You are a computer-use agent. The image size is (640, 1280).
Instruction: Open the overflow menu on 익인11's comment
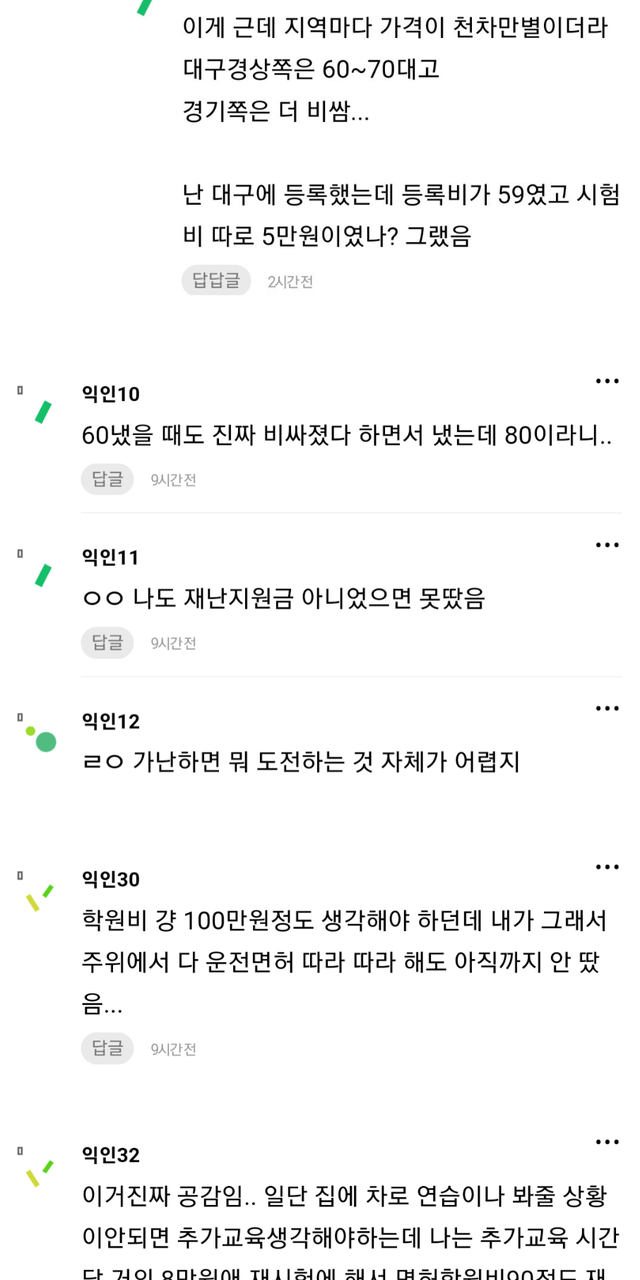(607, 545)
